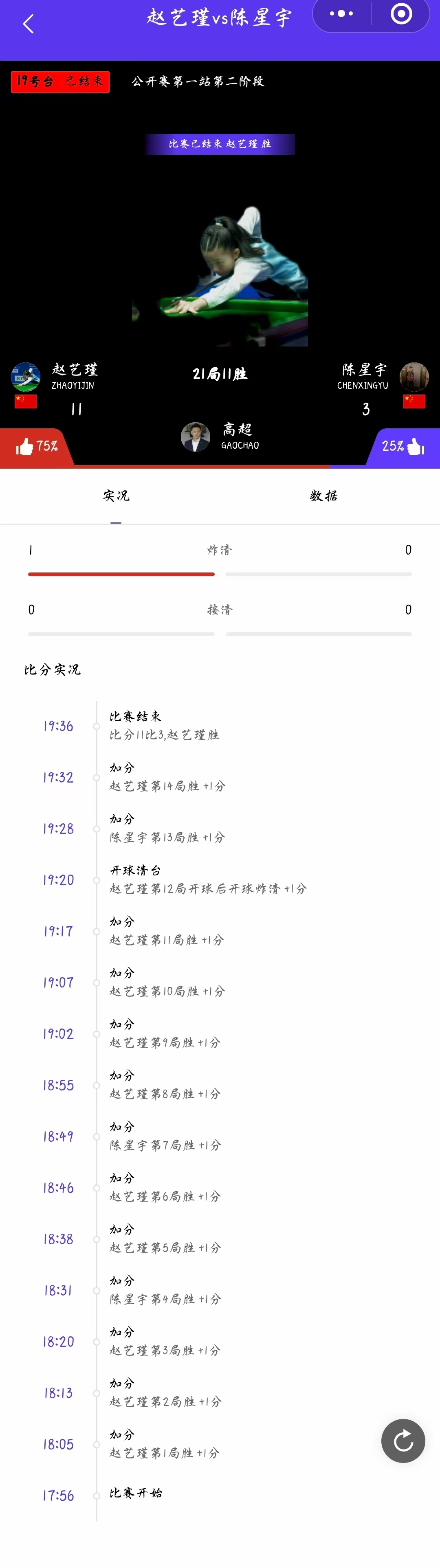The width and height of the screenshot is (440, 1568).
Task: Go back using the top-left arrow
Action: pyautogui.click(x=27, y=24)
